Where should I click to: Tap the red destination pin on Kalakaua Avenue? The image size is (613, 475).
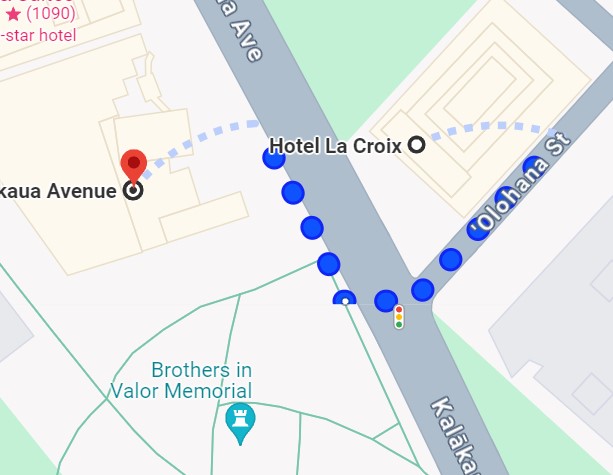click(x=133, y=165)
